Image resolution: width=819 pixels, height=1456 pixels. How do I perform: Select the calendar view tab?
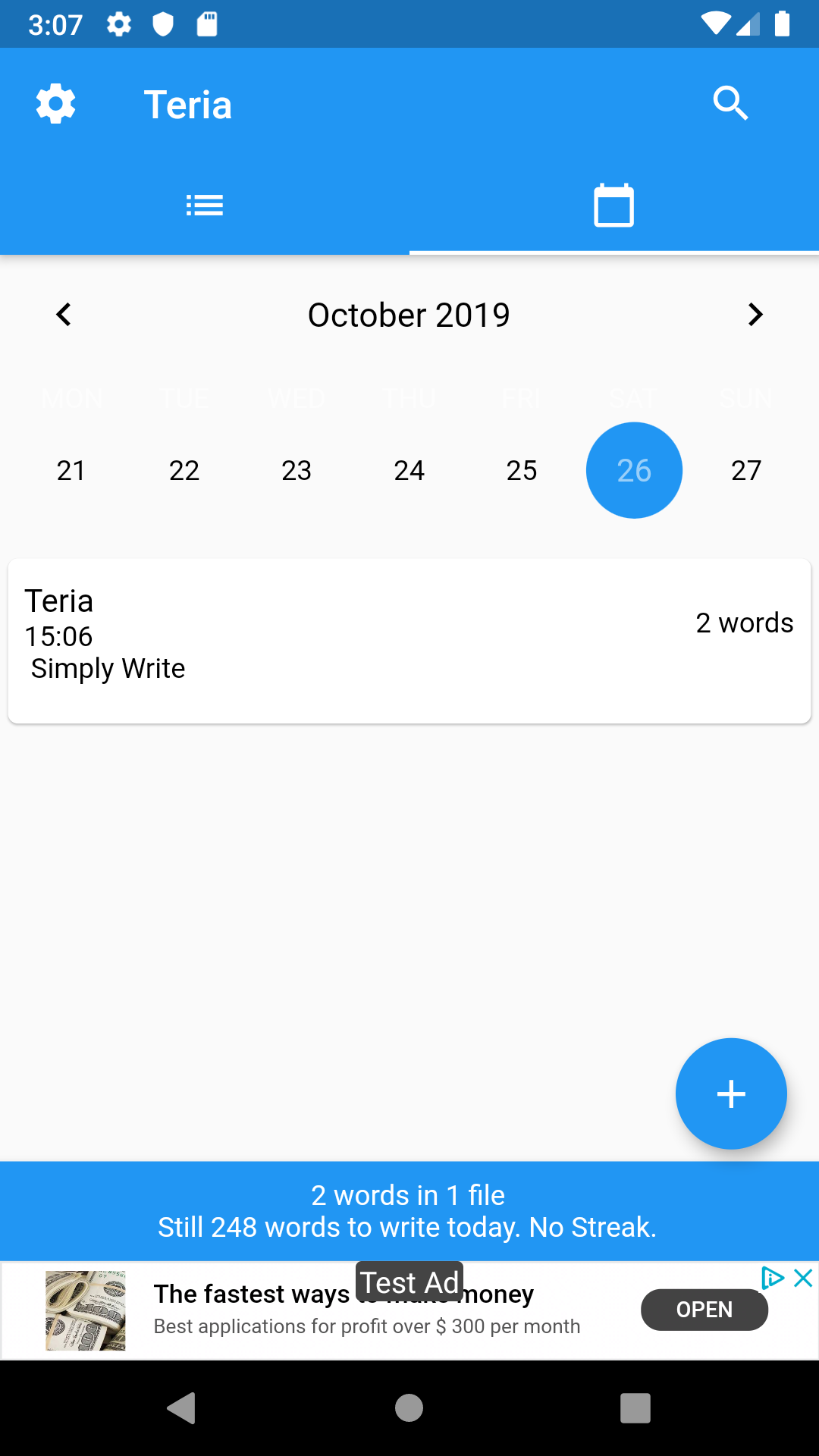pyautogui.click(x=614, y=205)
